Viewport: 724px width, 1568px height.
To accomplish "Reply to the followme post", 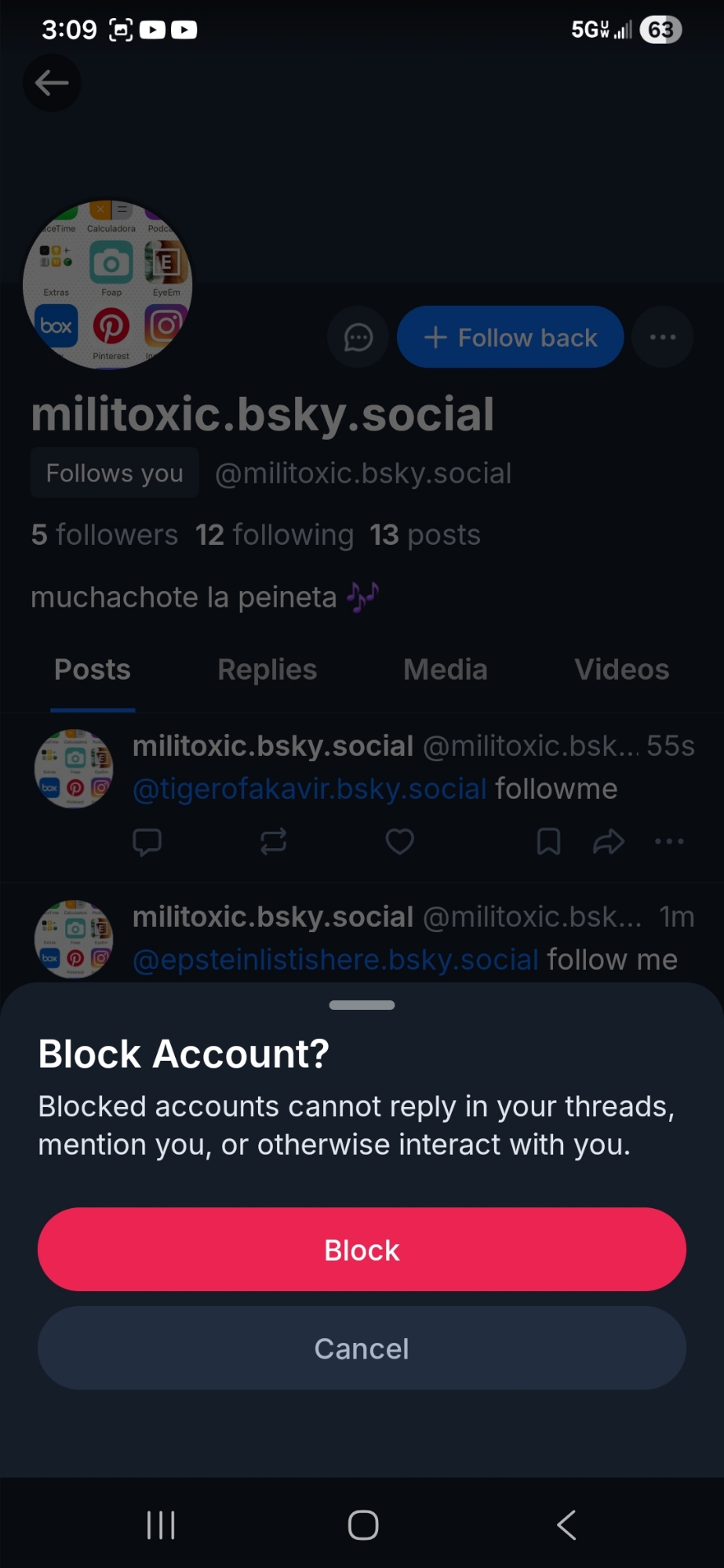I will point(147,841).
